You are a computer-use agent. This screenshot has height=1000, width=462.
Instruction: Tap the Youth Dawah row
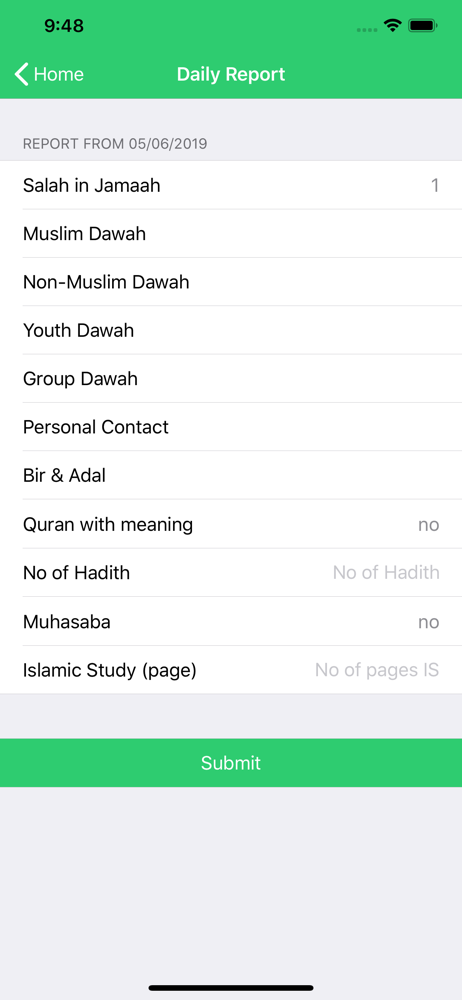[231, 330]
